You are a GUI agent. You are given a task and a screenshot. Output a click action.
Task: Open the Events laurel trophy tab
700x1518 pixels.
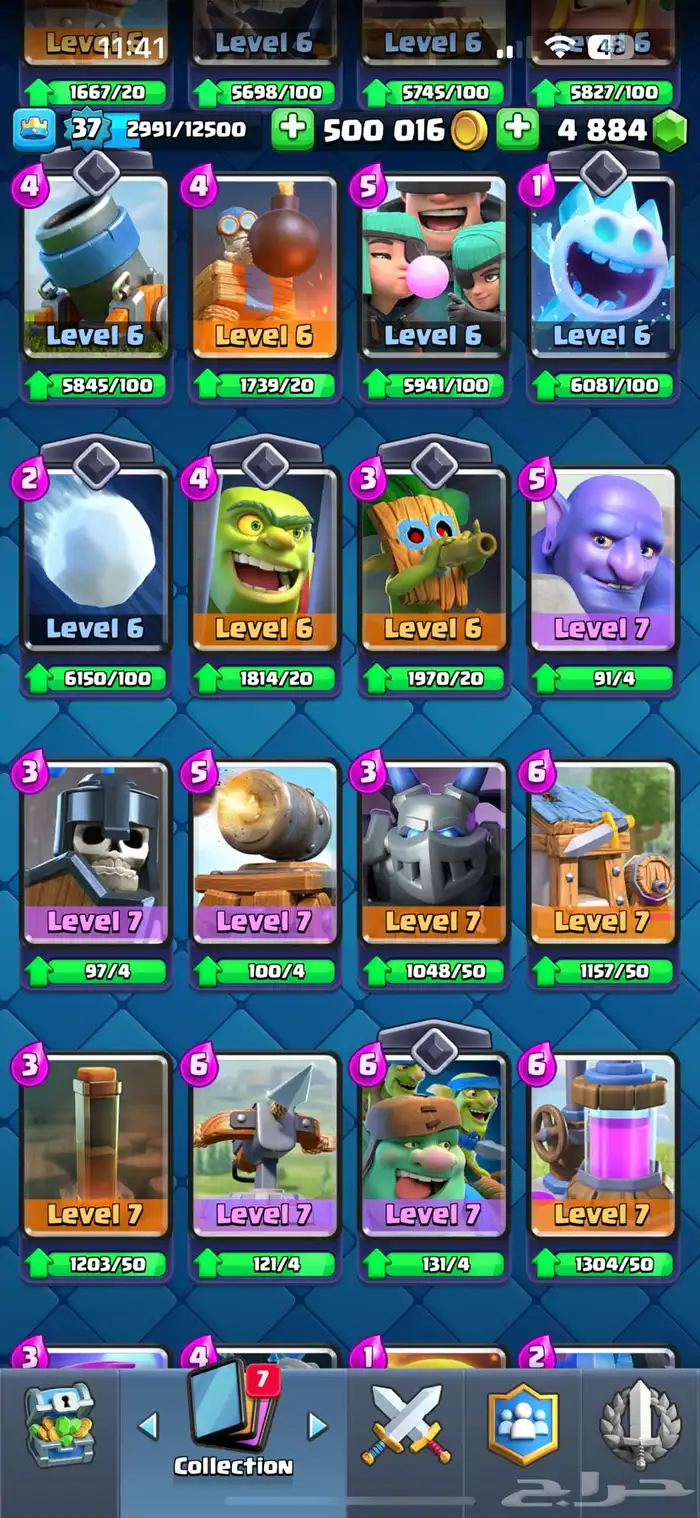tap(640, 1424)
